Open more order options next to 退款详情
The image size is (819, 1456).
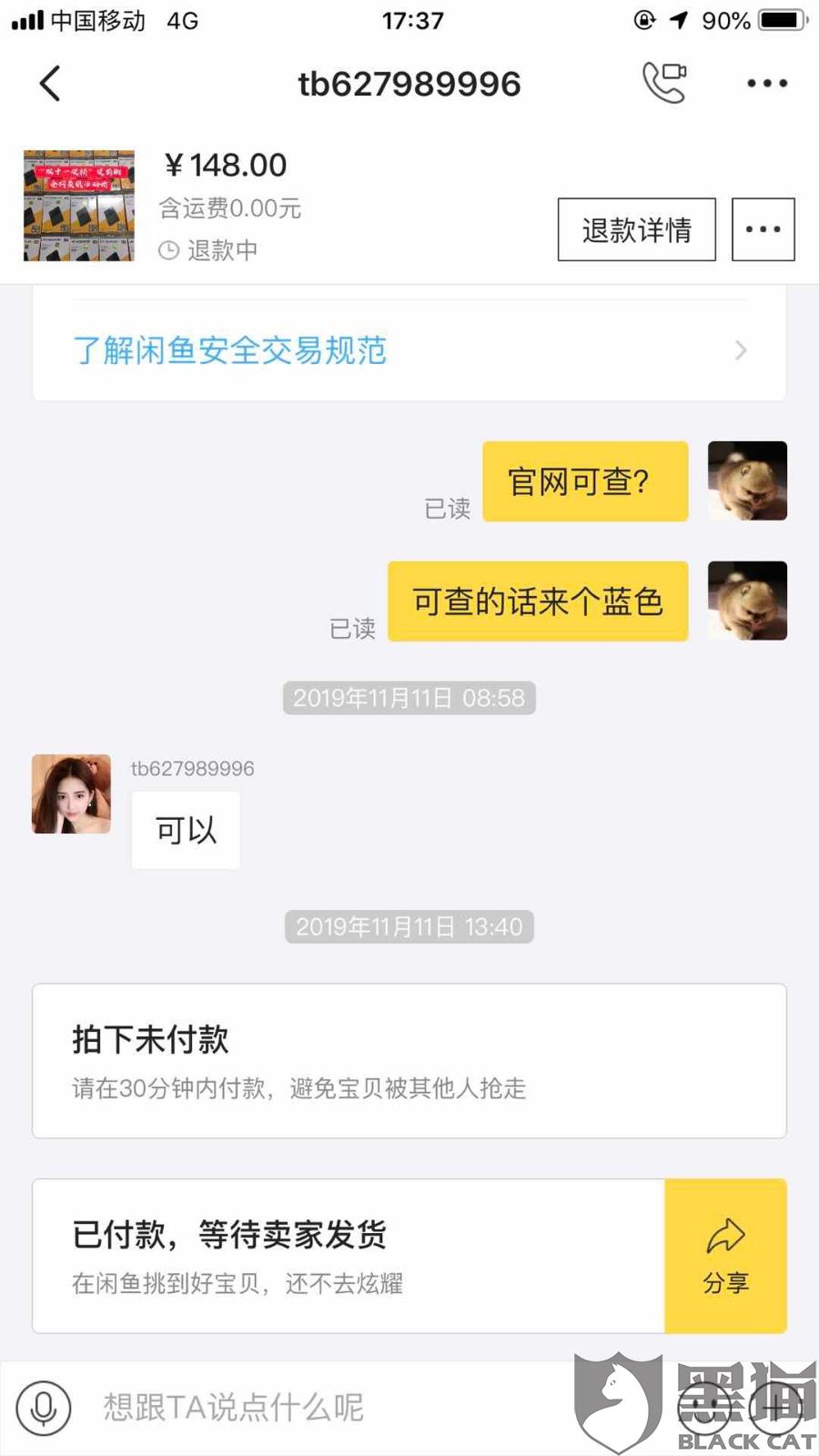(x=763, y=229)
